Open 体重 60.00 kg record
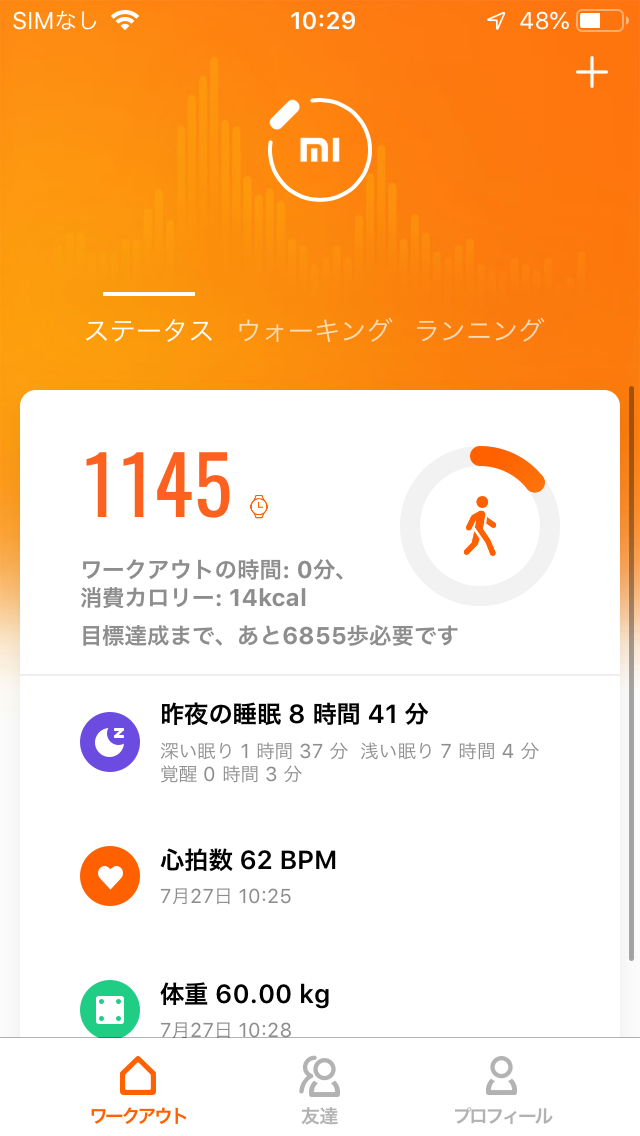The width and height of the screenshot is (640, 1136). pyautogui.click(x=320, y=1003)
